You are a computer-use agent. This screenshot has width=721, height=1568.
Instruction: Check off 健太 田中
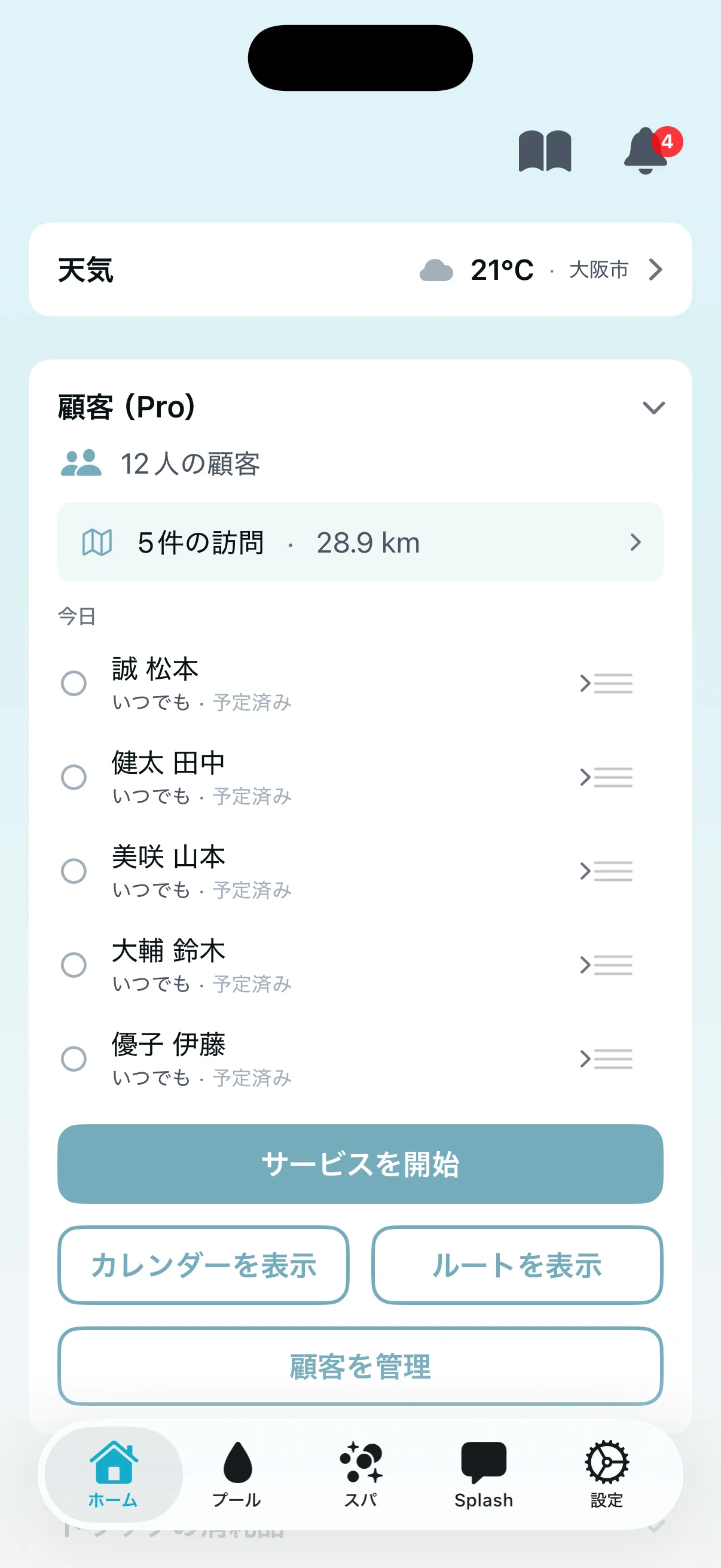[75, 777]
